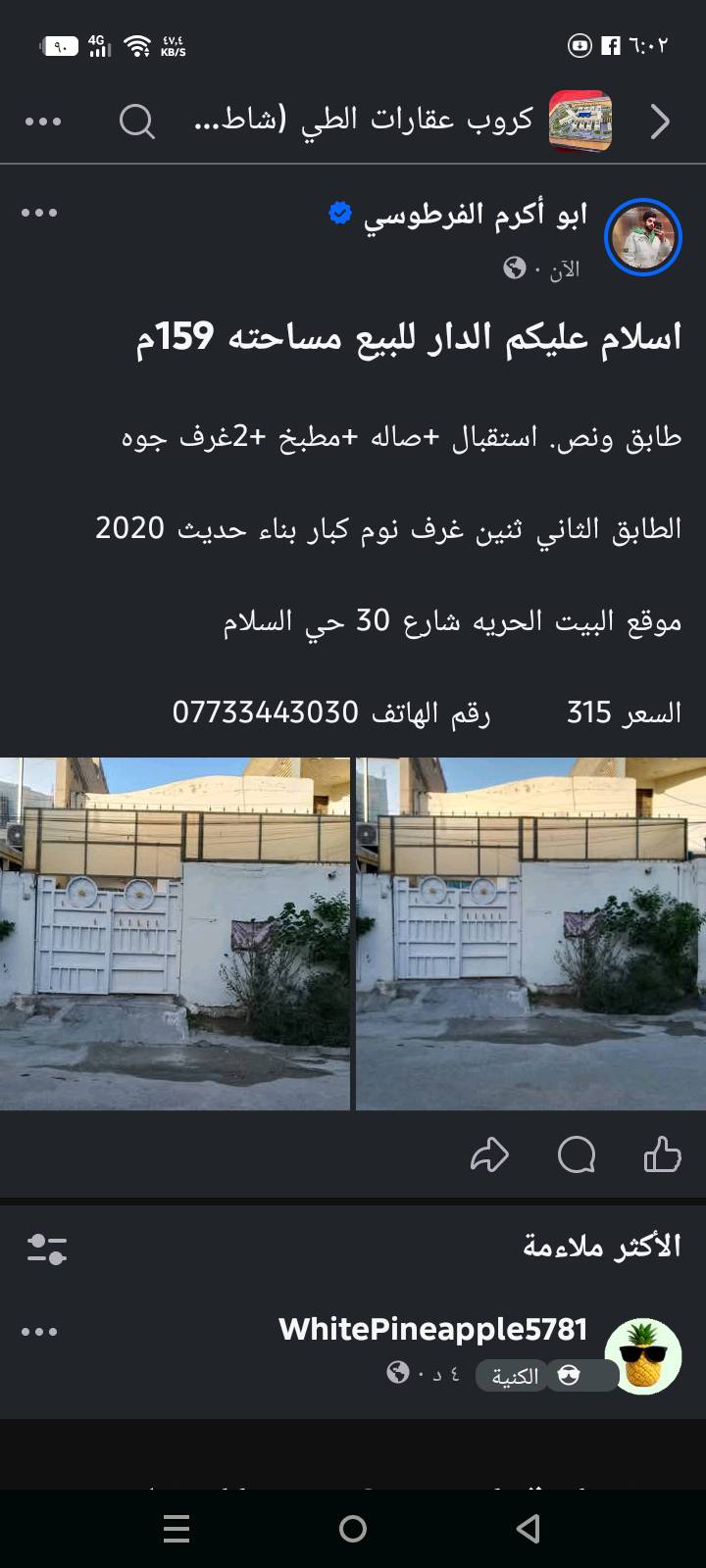Open post options for ابو أكرم الفرطوسي's post
706x1568 pixels.
click(39, 213)
